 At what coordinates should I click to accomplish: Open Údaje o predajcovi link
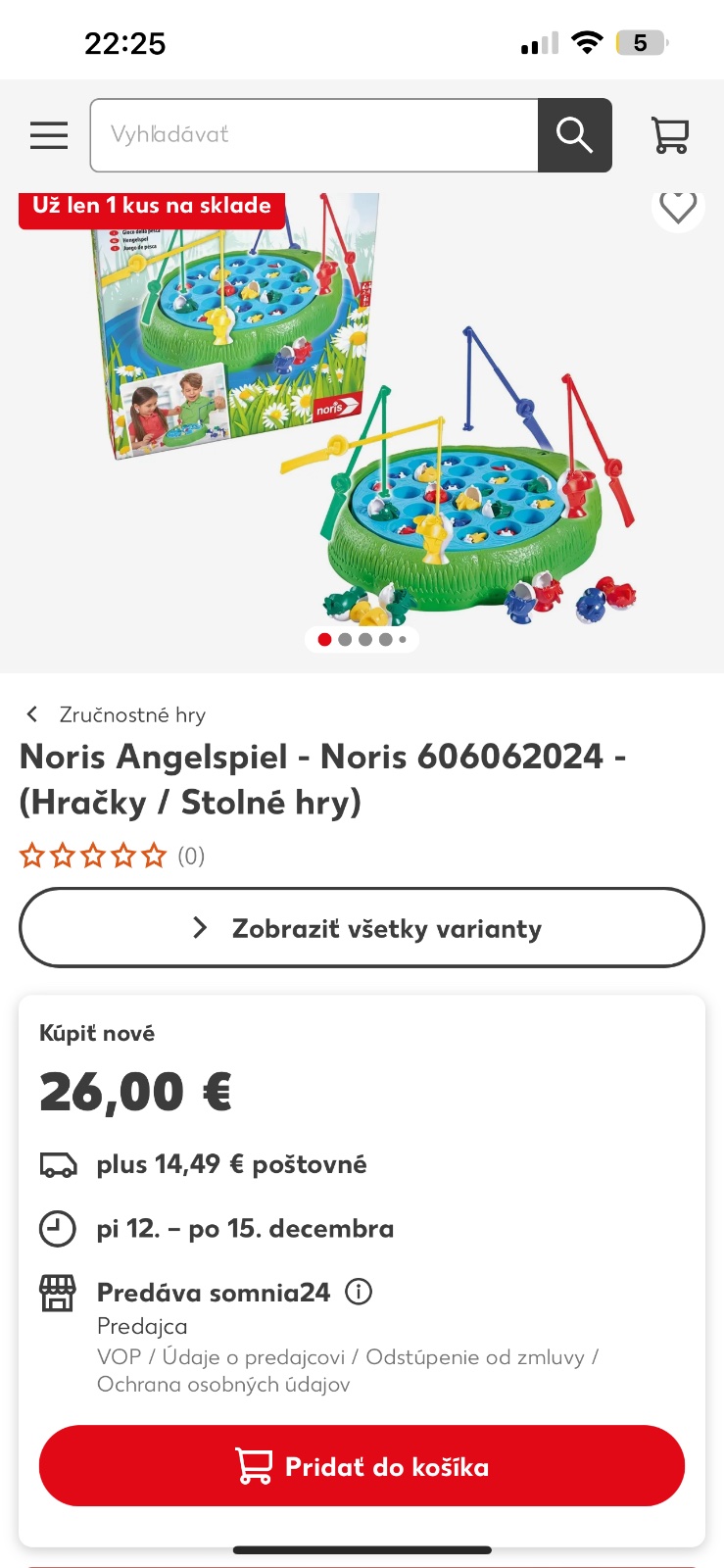(x=254, y=1357)
